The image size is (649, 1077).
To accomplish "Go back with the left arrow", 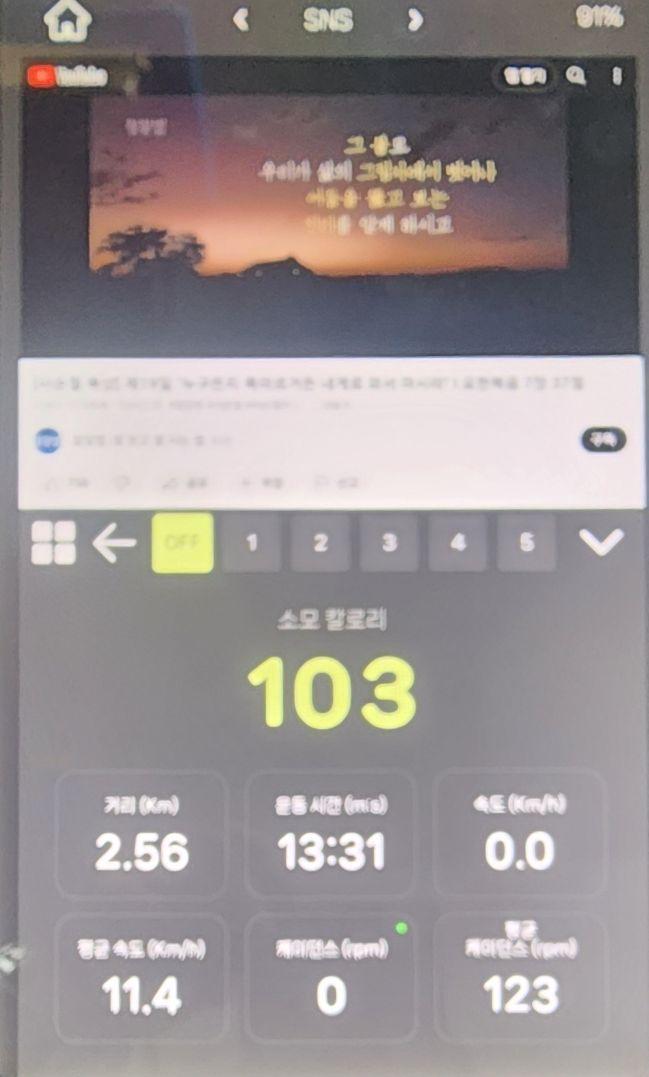I will click(114, 544).
